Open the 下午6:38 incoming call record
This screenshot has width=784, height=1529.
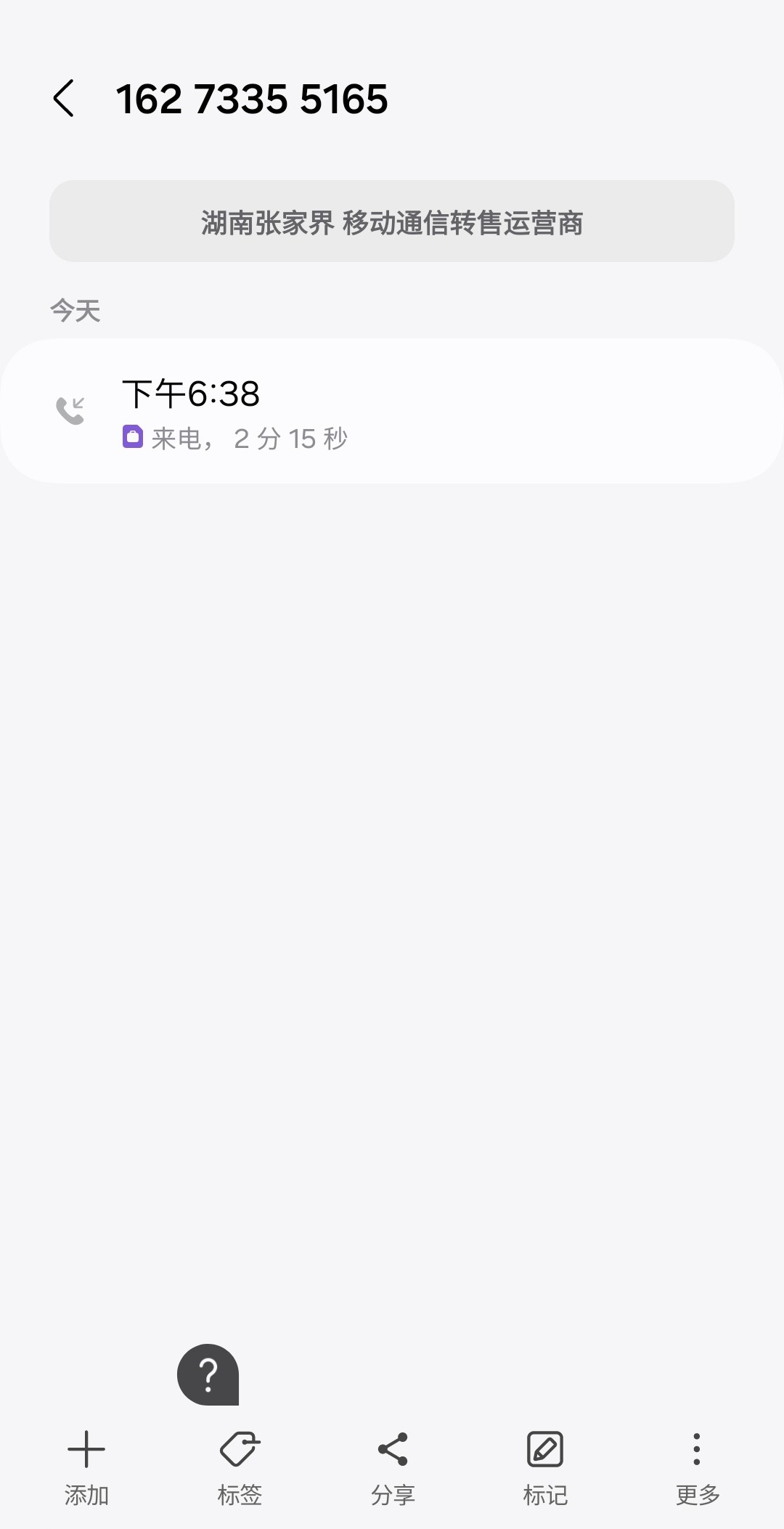coord(392,411)
